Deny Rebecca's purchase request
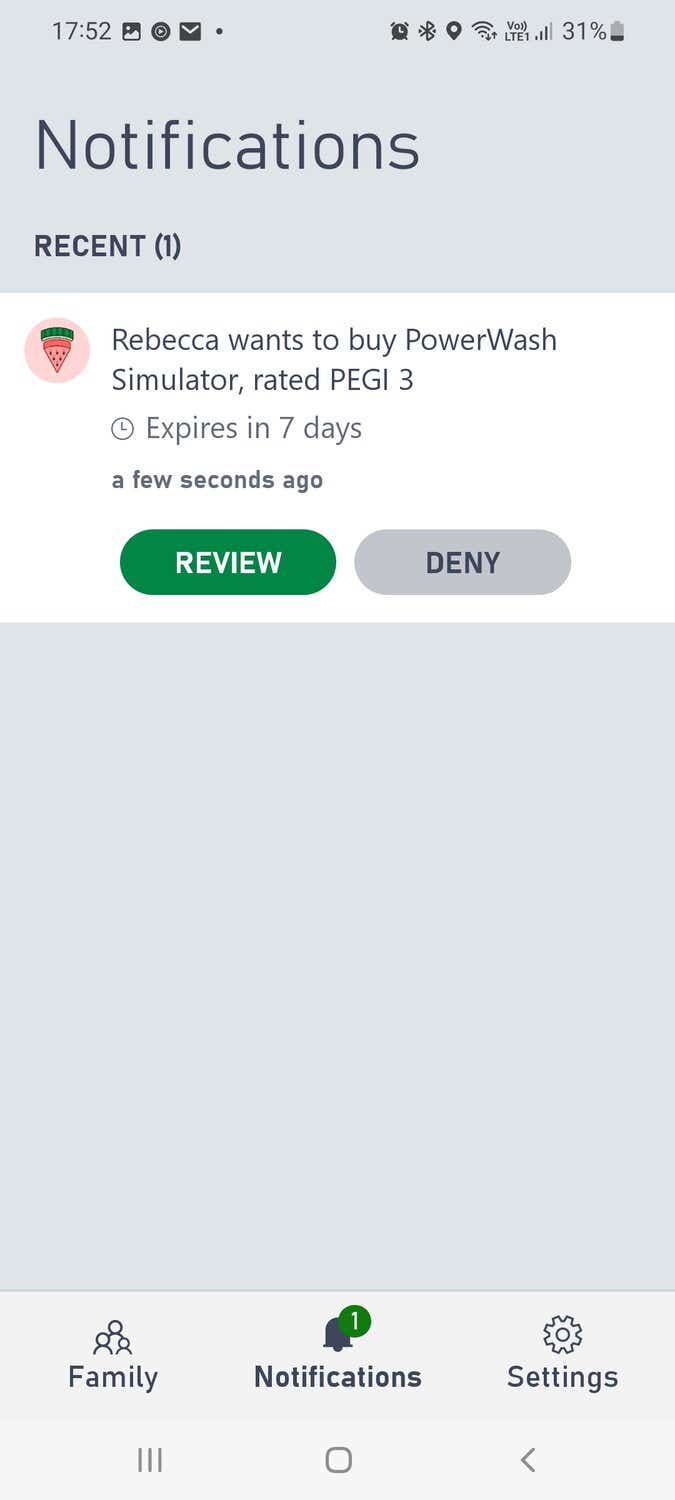This screenshot has height=1500, width=675. coord(462,562)
